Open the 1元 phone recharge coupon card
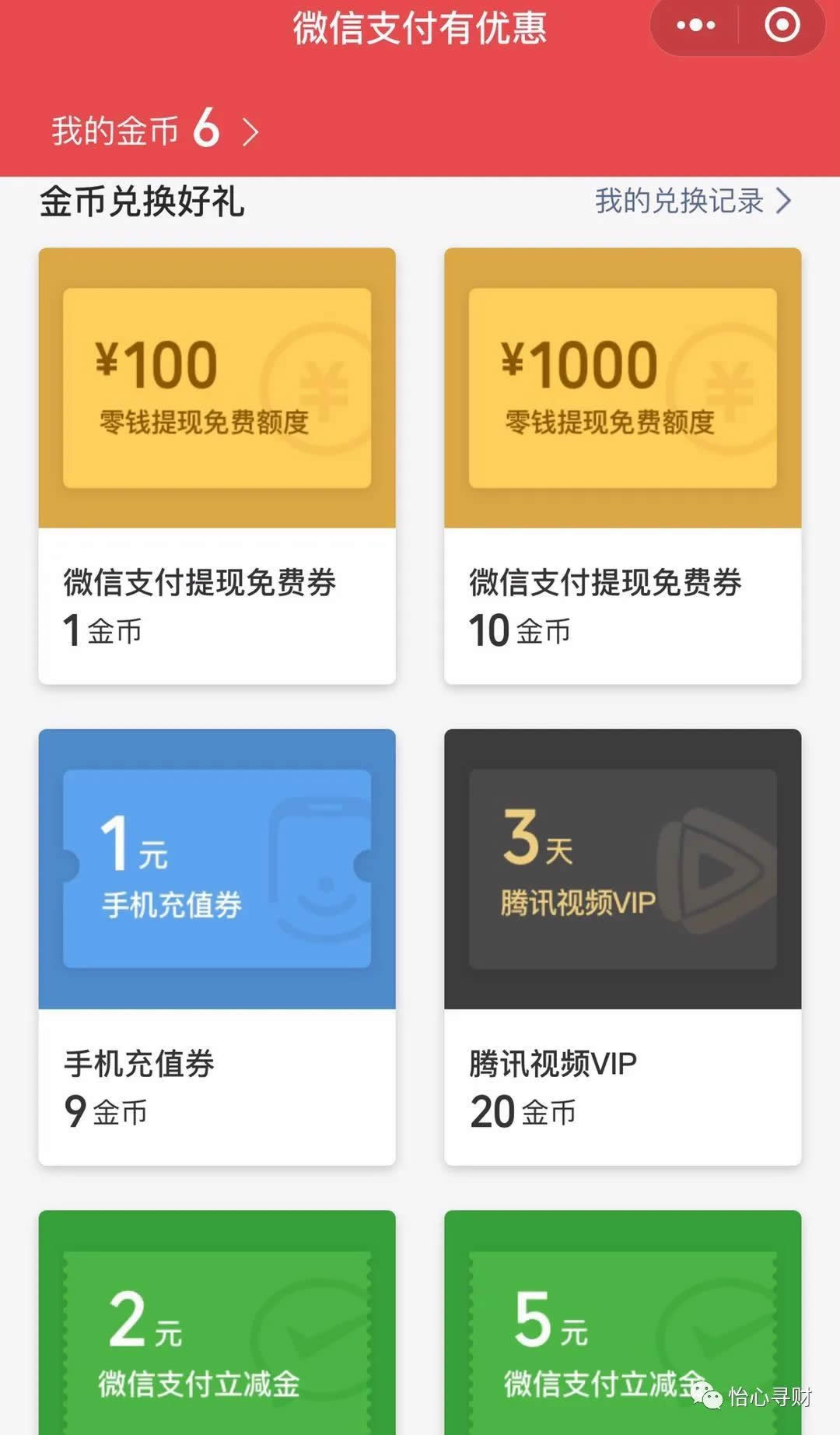 [x=217, y=946]
